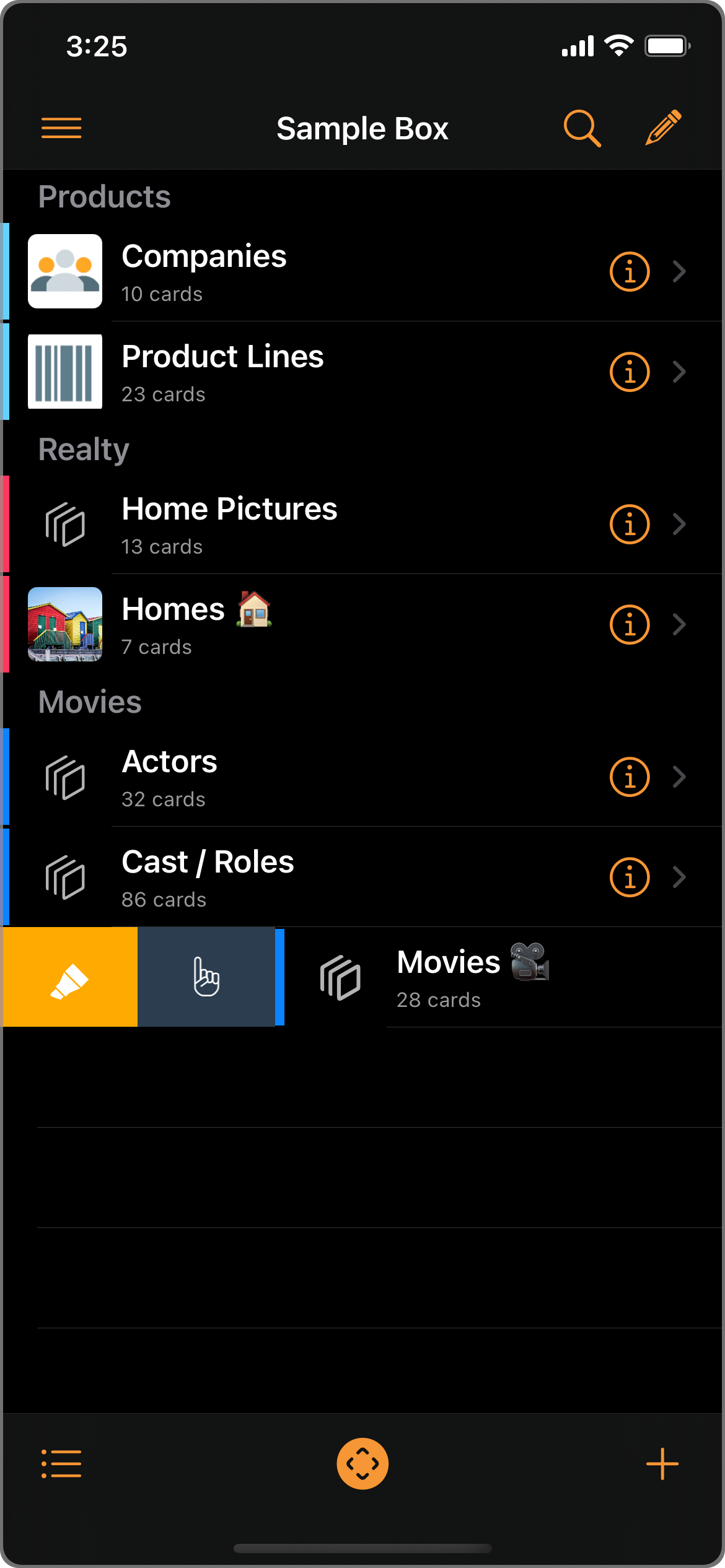Search the Sample Box

(582, 128)
